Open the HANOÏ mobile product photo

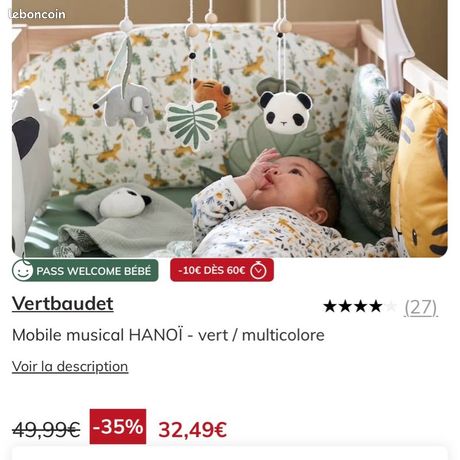230,129
